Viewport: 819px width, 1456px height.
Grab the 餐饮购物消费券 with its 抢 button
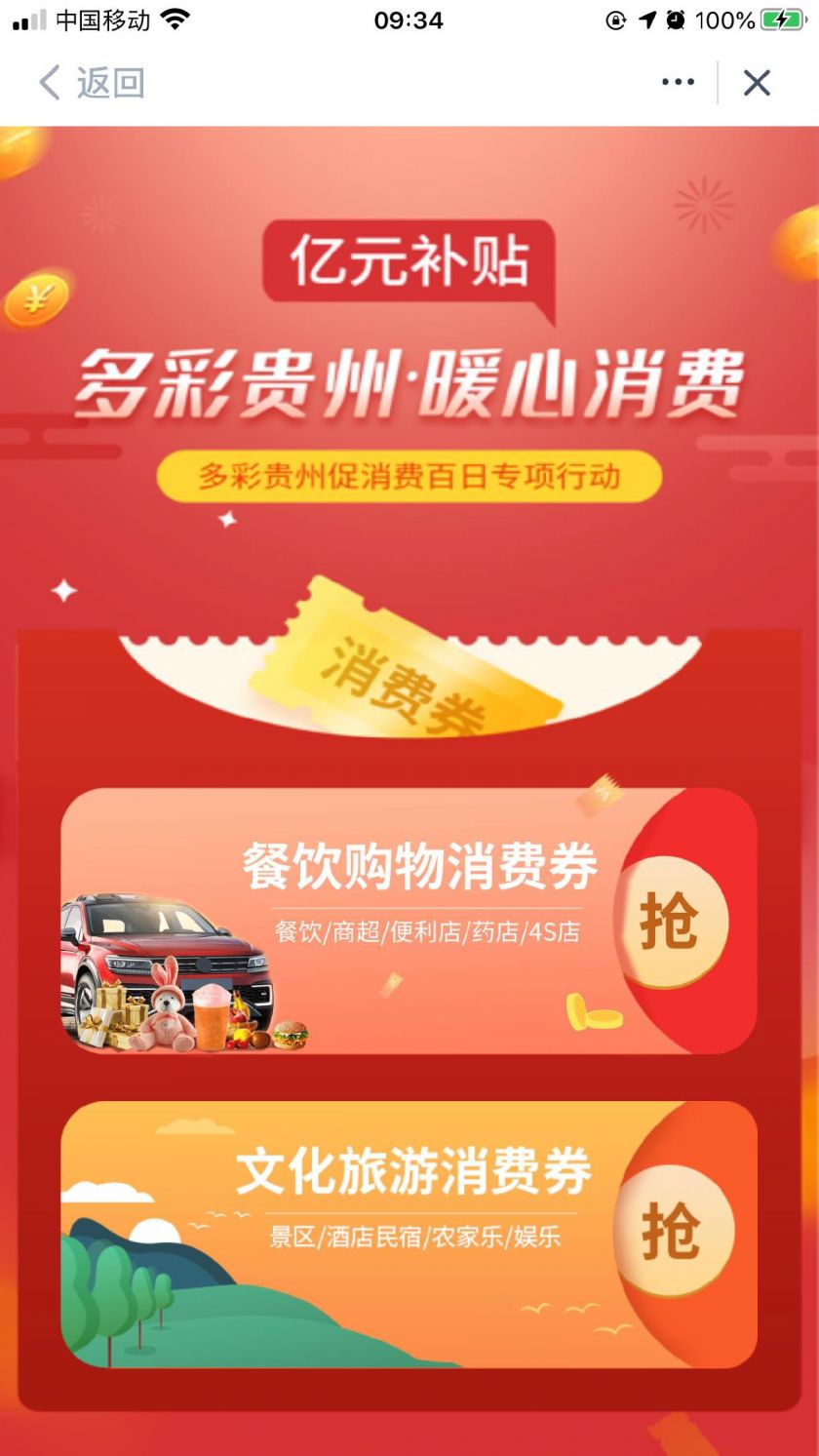tap(671, 922)
